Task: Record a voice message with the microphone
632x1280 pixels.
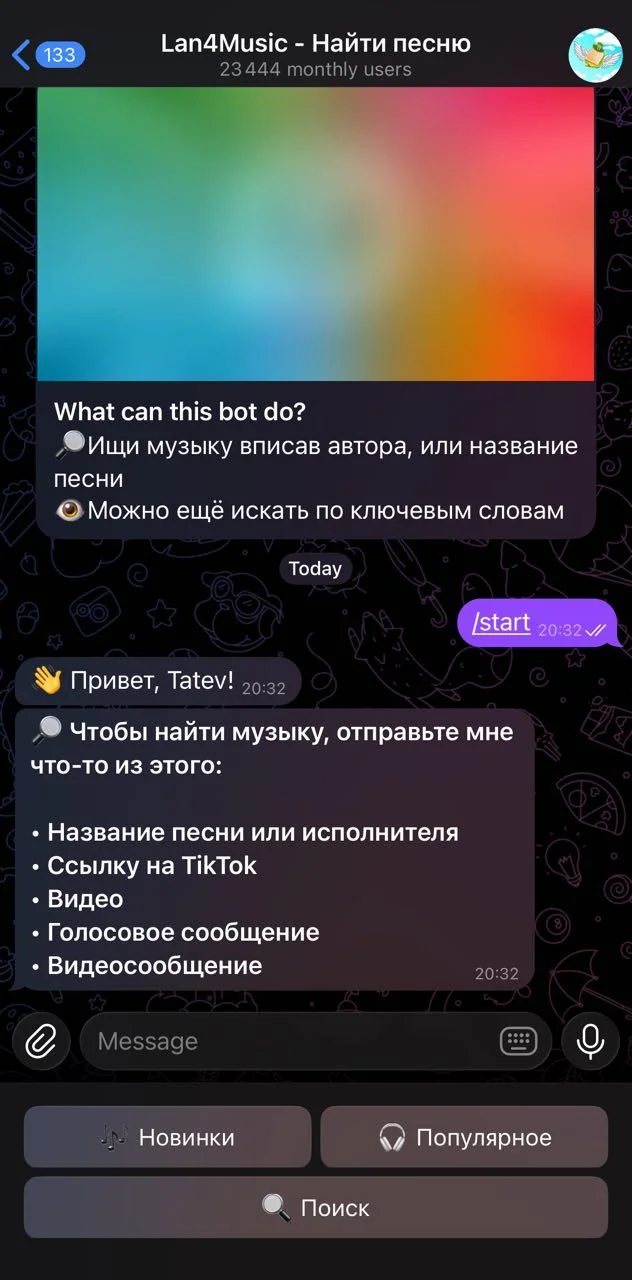Action: tap(590, 1041)
